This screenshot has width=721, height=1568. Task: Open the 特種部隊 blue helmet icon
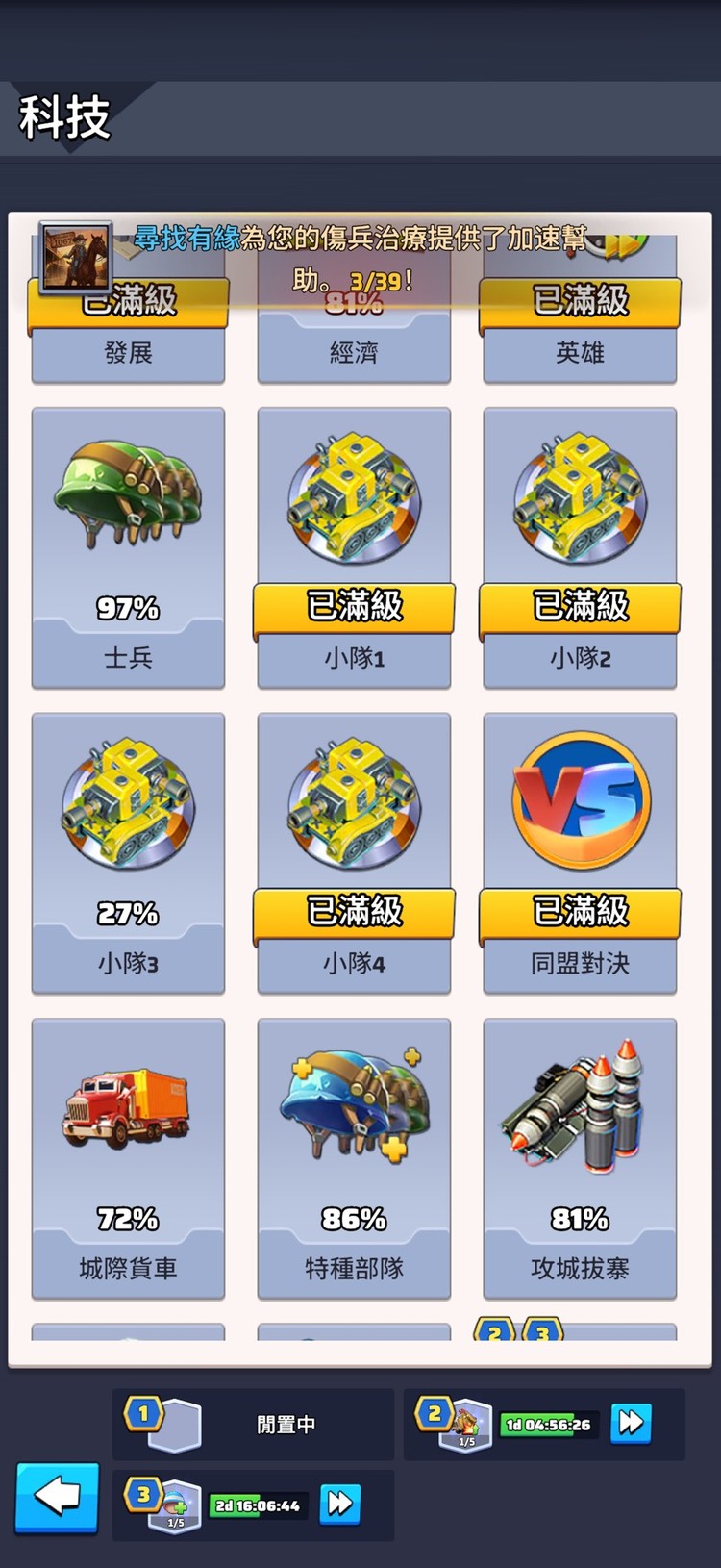(354, 1106)
